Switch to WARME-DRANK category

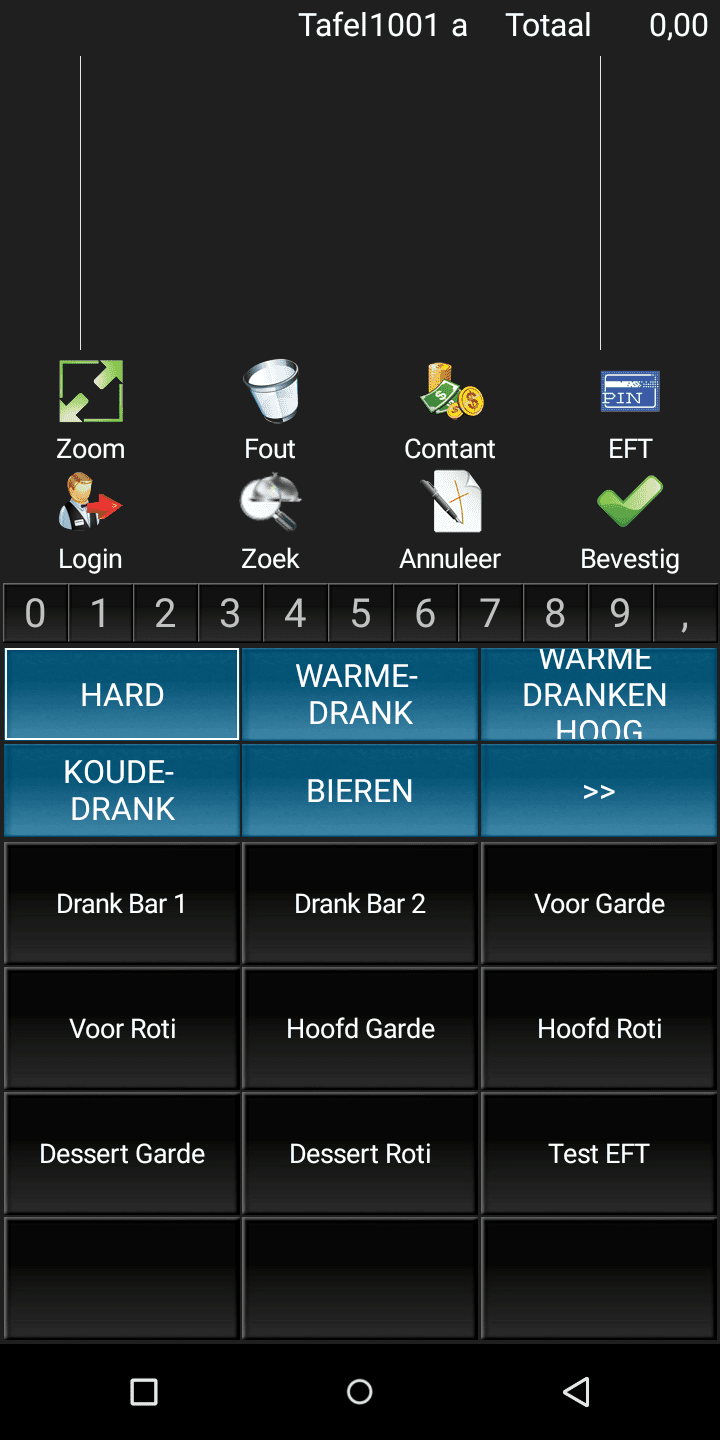coord(360,694)
